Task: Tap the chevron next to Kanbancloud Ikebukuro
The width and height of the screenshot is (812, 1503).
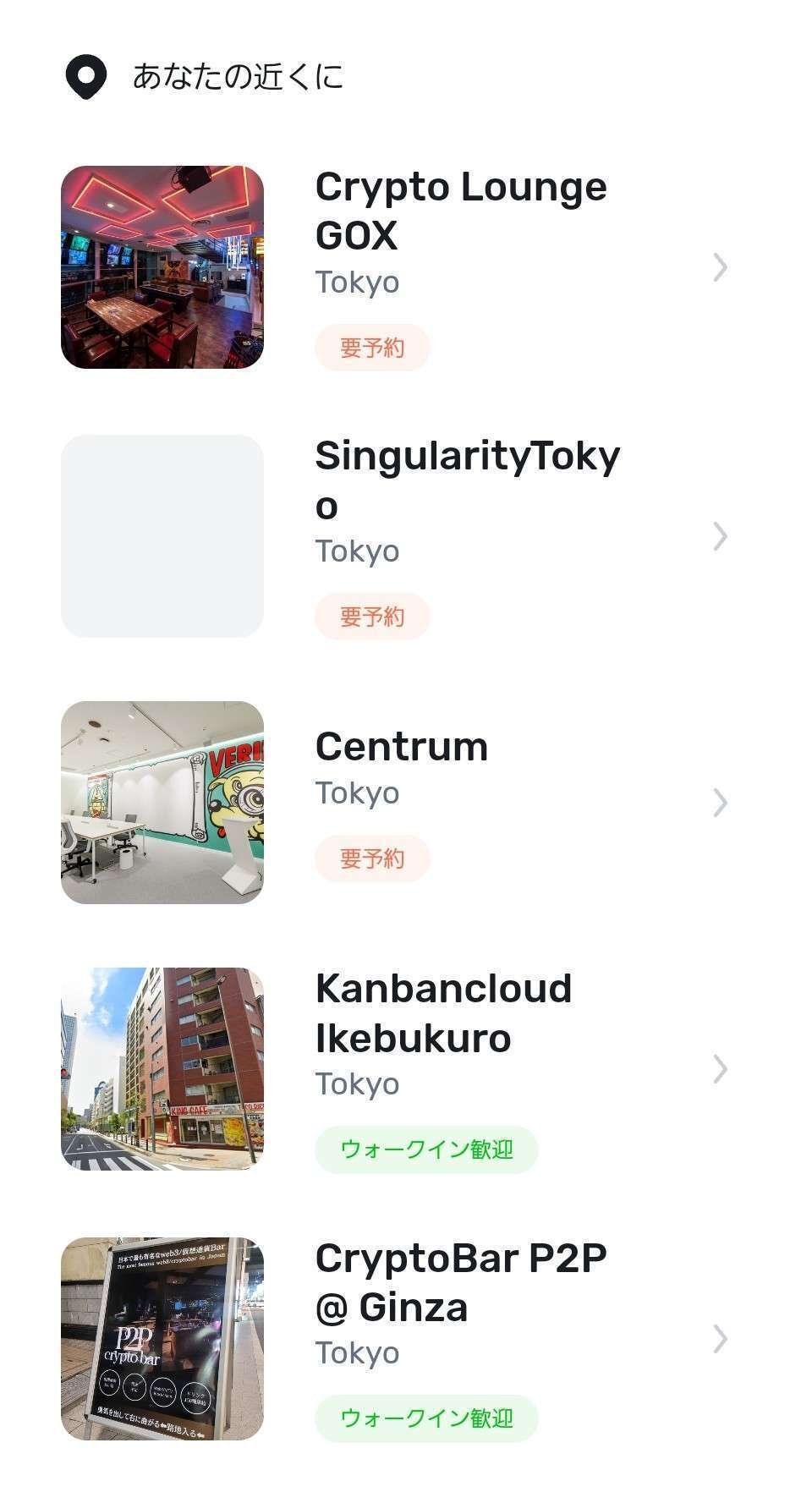Action: [x=719, y=1067]
